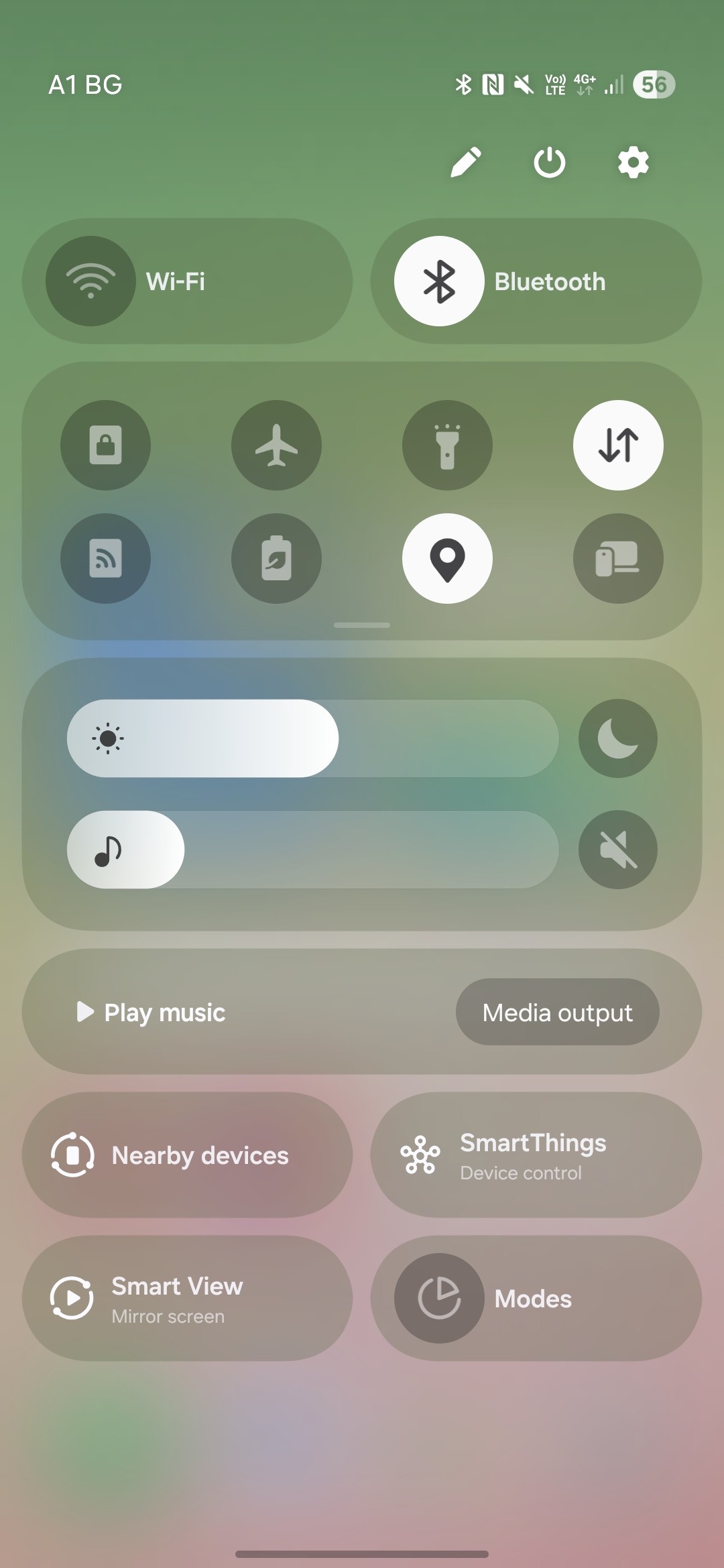724x1568 pixels.
Task: Turn off location
Action: [x=447, y=559]
